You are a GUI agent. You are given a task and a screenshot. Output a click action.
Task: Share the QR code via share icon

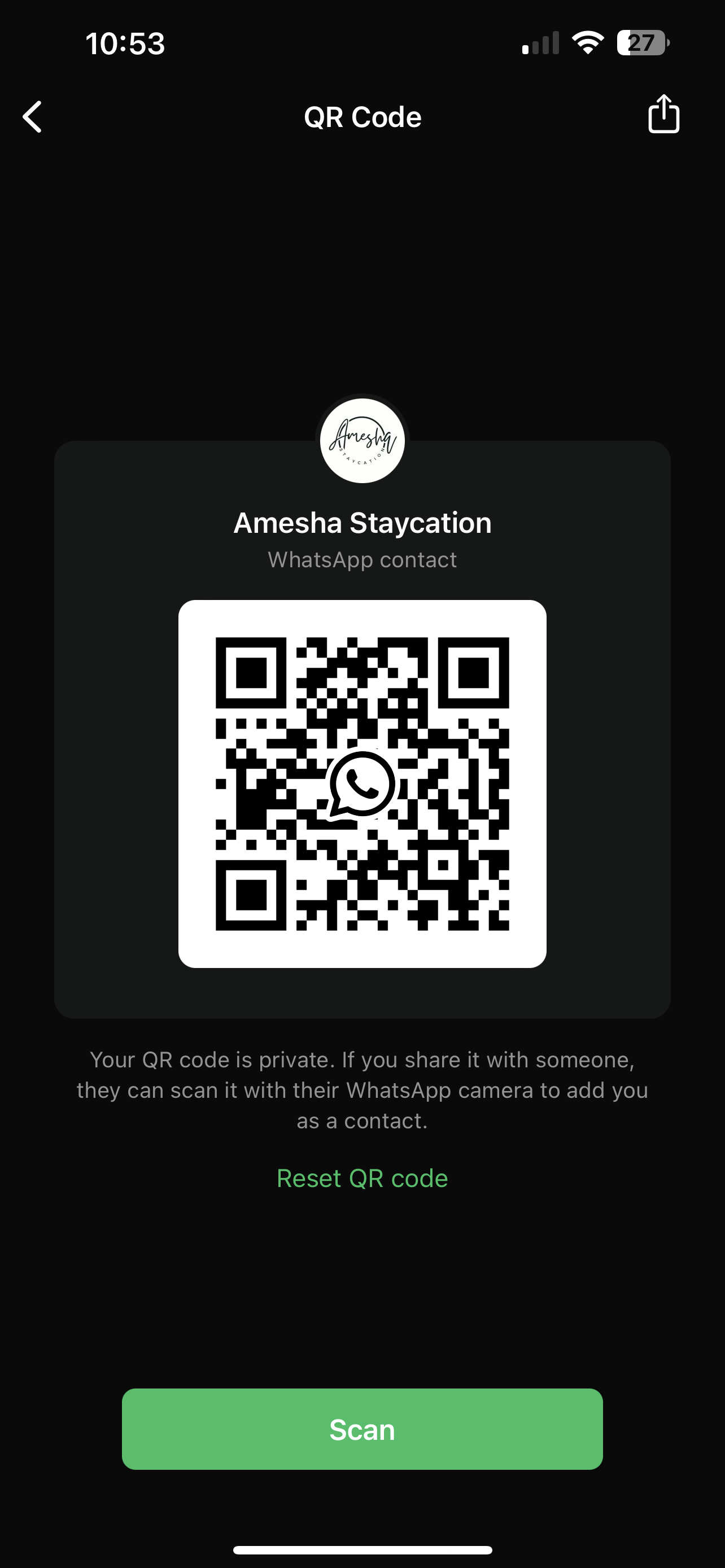pyautogui.click(x=663, y=113)
